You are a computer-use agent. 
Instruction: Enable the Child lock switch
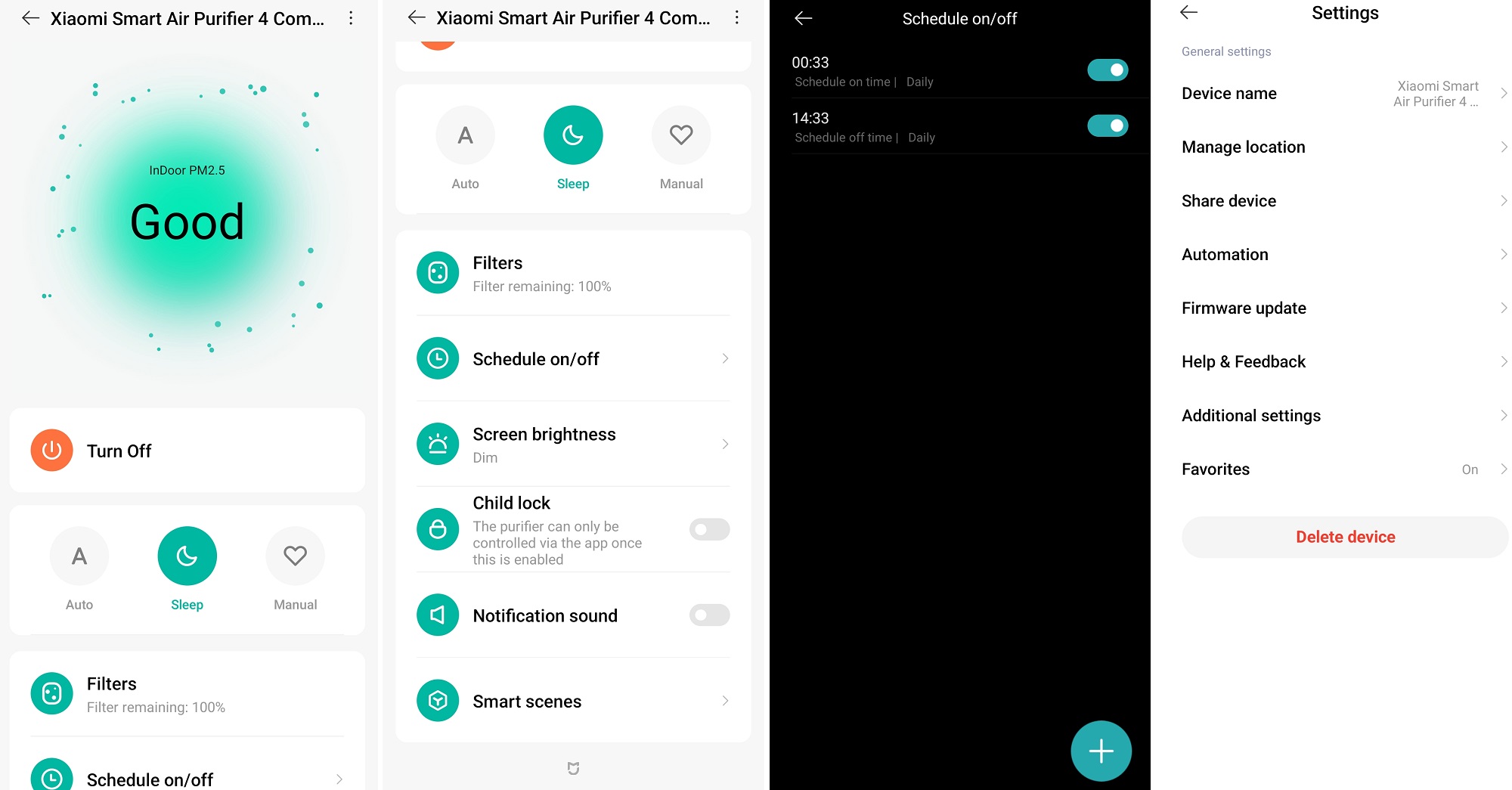coord(708,529)
